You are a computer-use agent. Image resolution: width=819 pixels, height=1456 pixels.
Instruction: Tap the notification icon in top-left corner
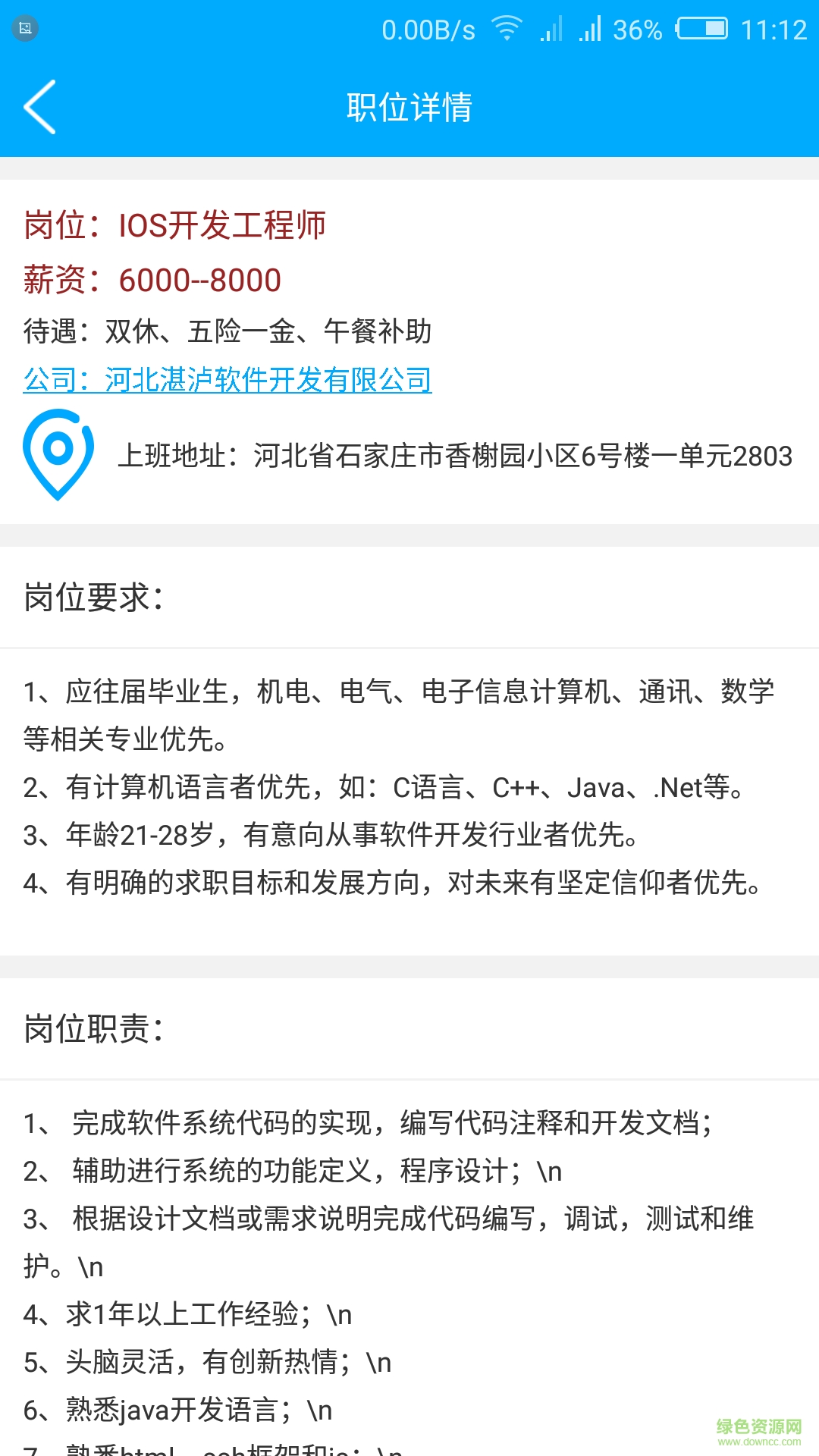[24, 28]
